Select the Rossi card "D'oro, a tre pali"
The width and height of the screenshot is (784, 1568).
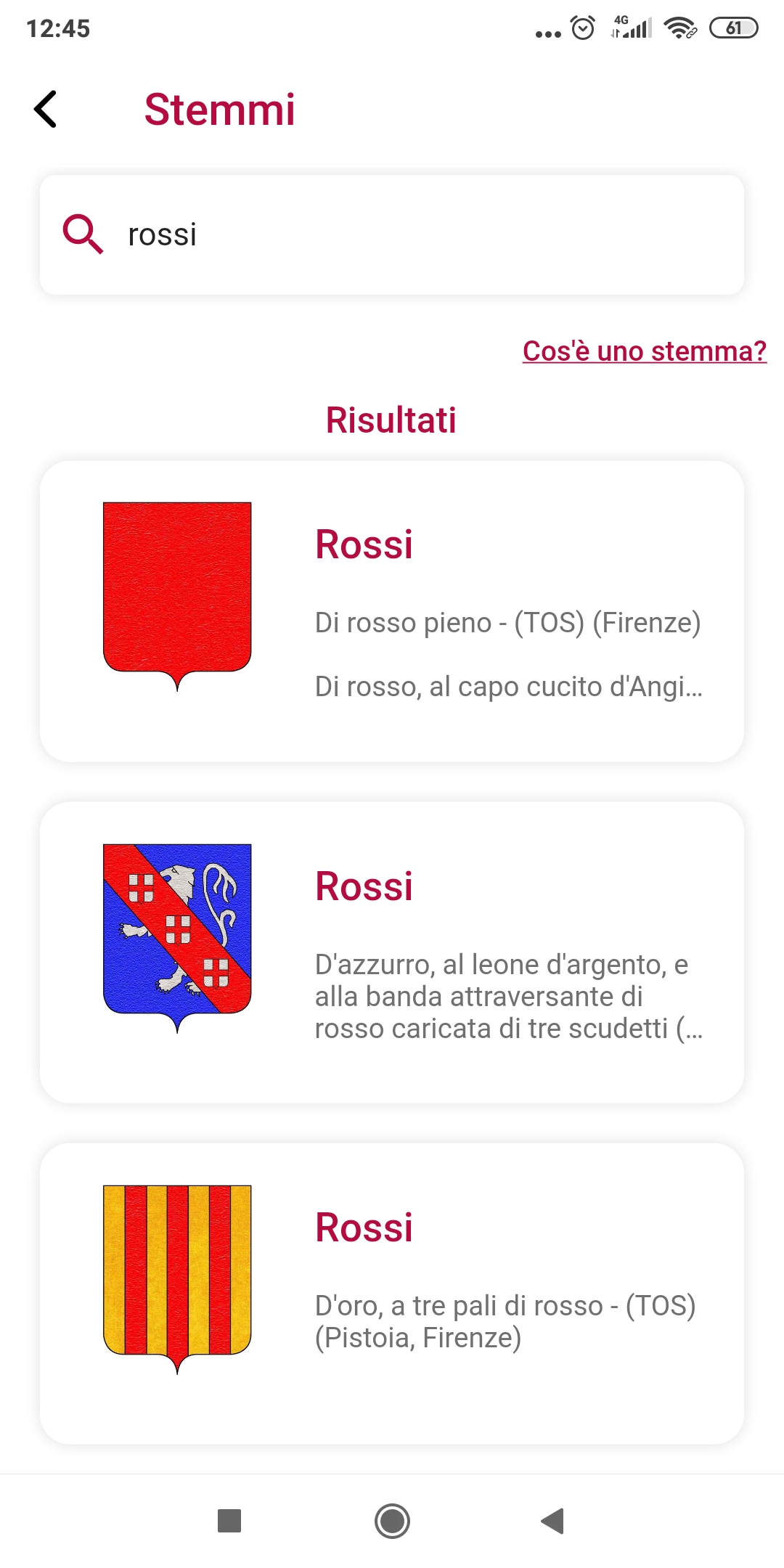click(392, 1294)
